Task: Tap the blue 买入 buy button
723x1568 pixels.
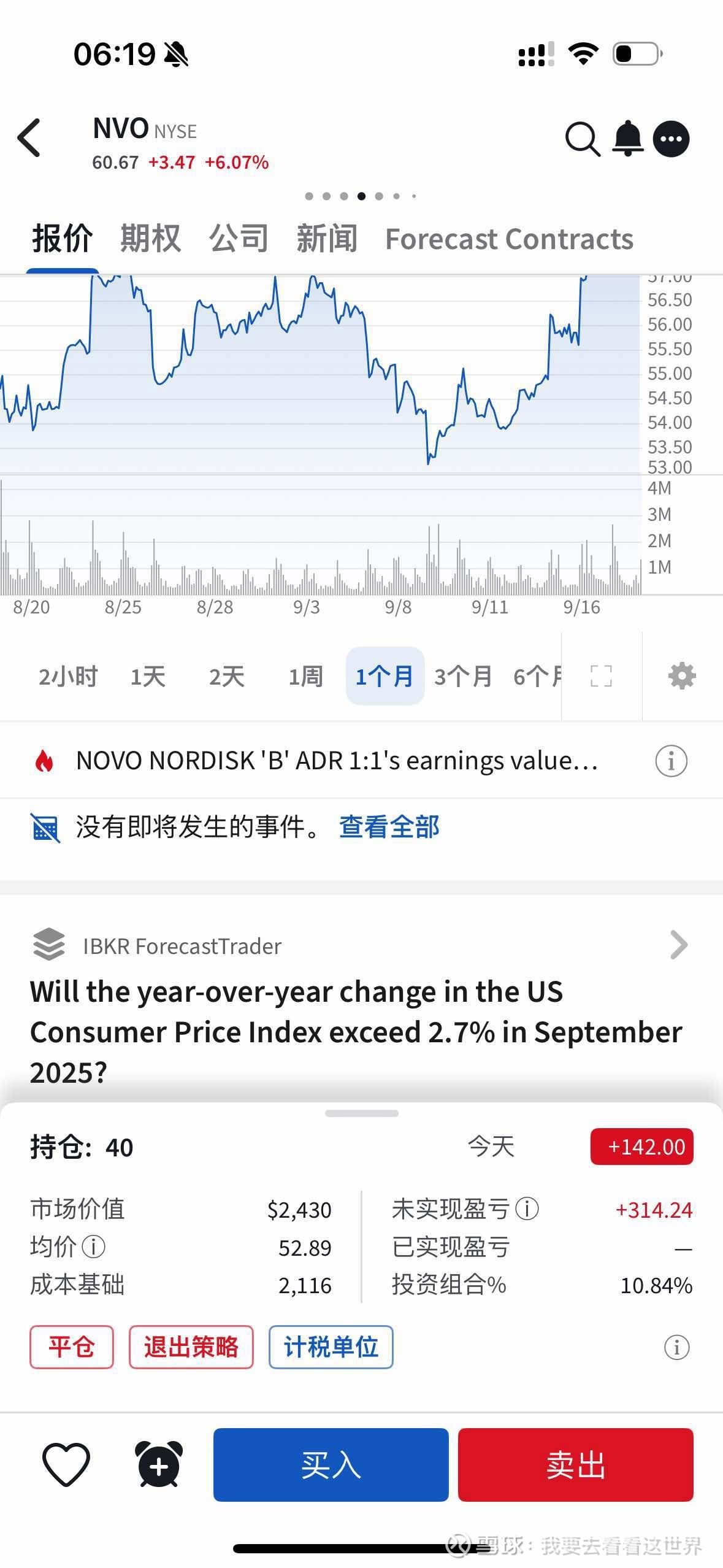Action: pos(331,1464)
